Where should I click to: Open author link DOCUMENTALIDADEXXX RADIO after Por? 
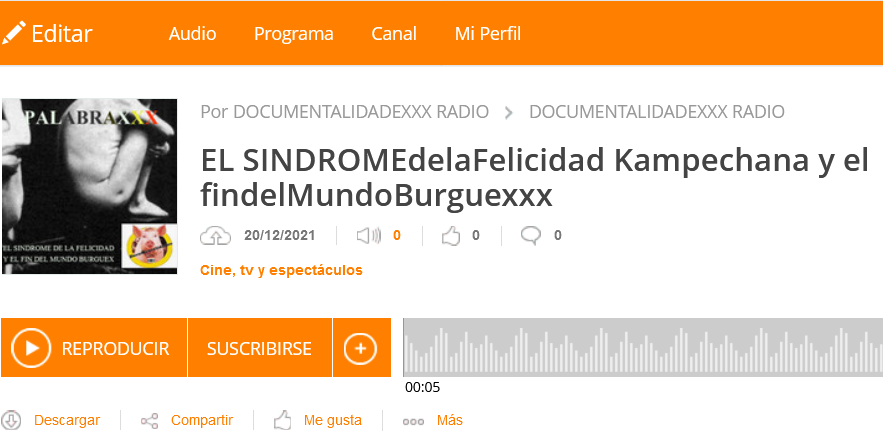360,112
